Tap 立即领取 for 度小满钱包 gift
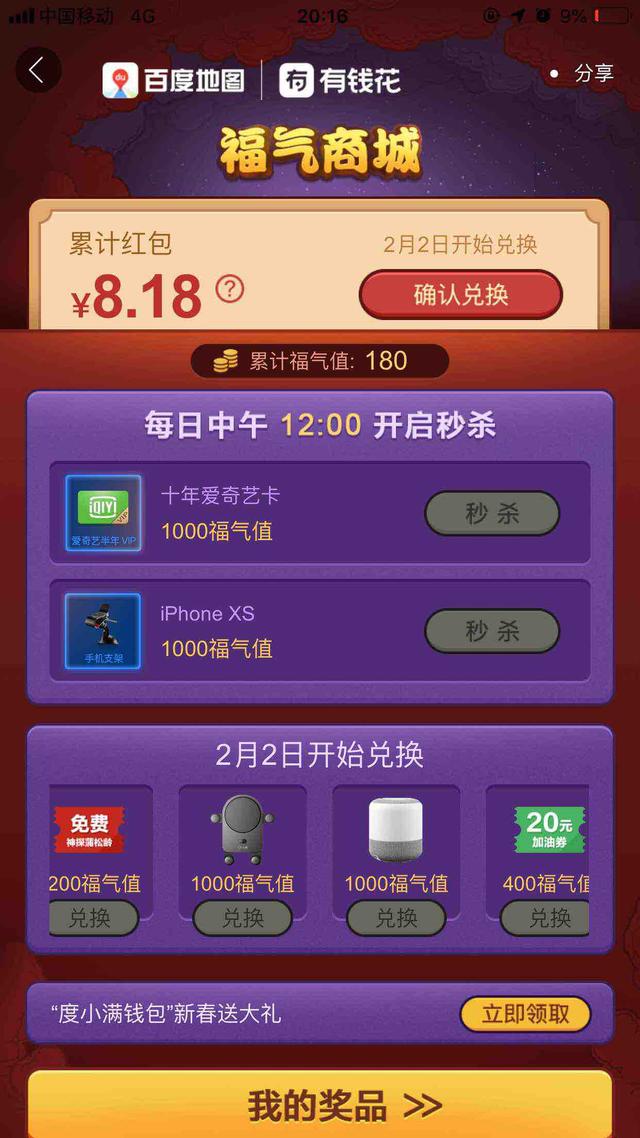Screen dimensions: 640x1138 click(x=525, y=1014)
